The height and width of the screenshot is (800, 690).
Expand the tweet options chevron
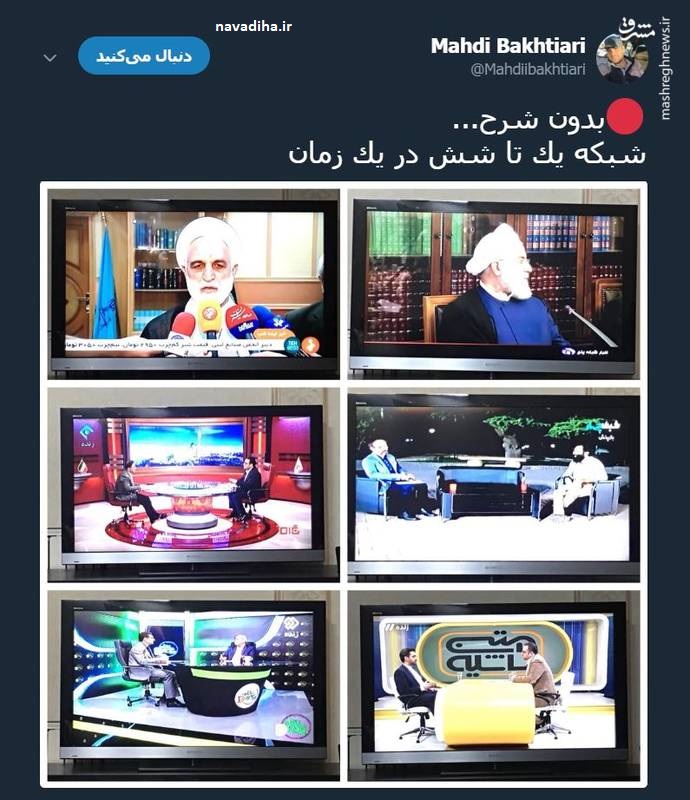(x=50, y=58)
